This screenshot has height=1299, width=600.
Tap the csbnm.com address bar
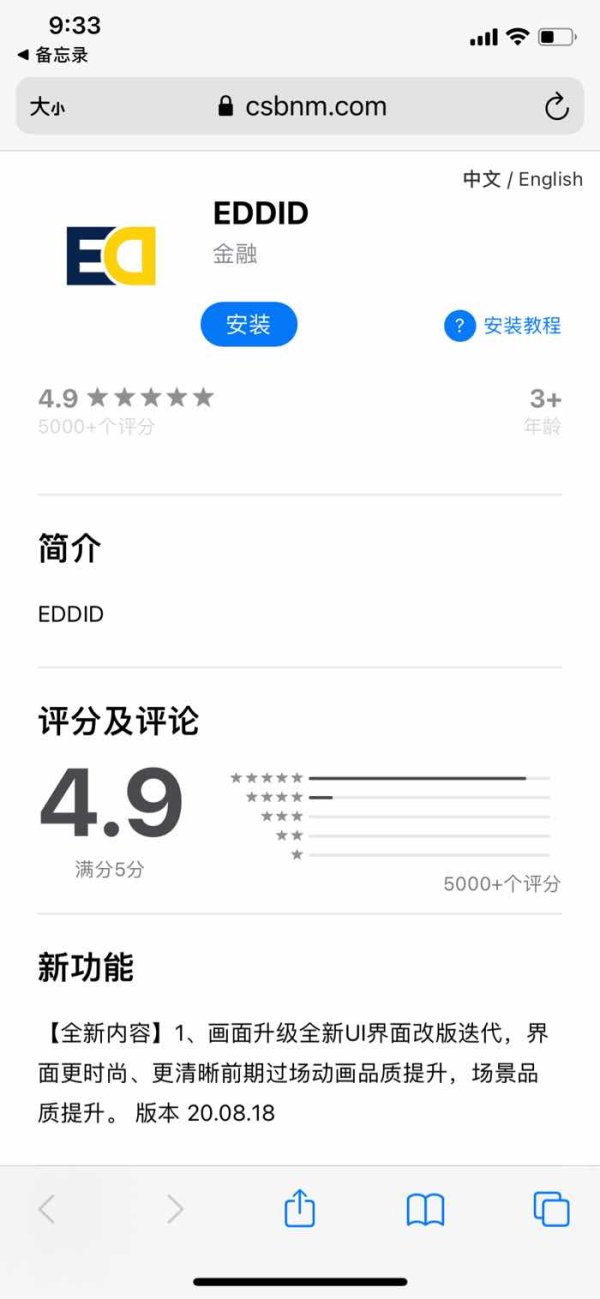[300, 106]
